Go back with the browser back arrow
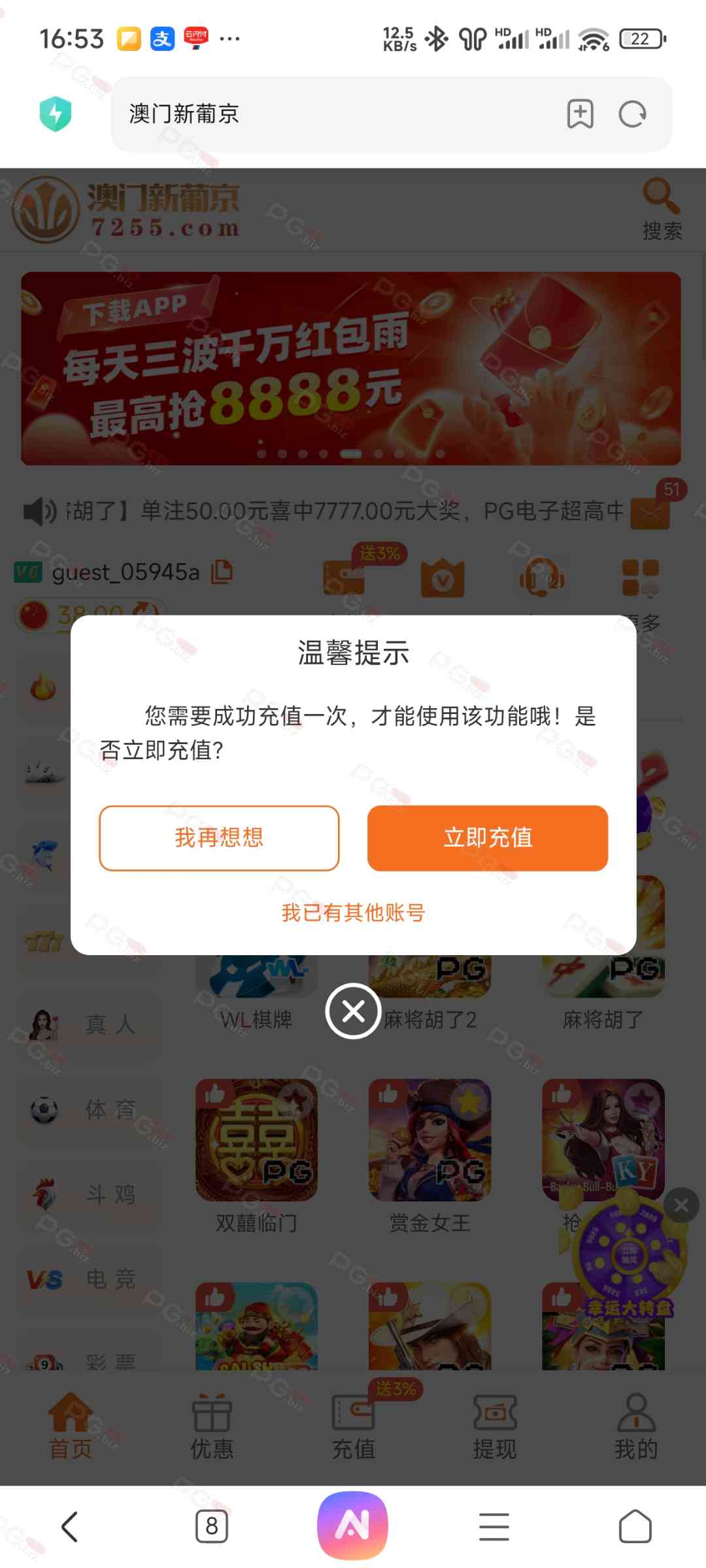Screen dimensions: 706x1568 point(70,1526)
